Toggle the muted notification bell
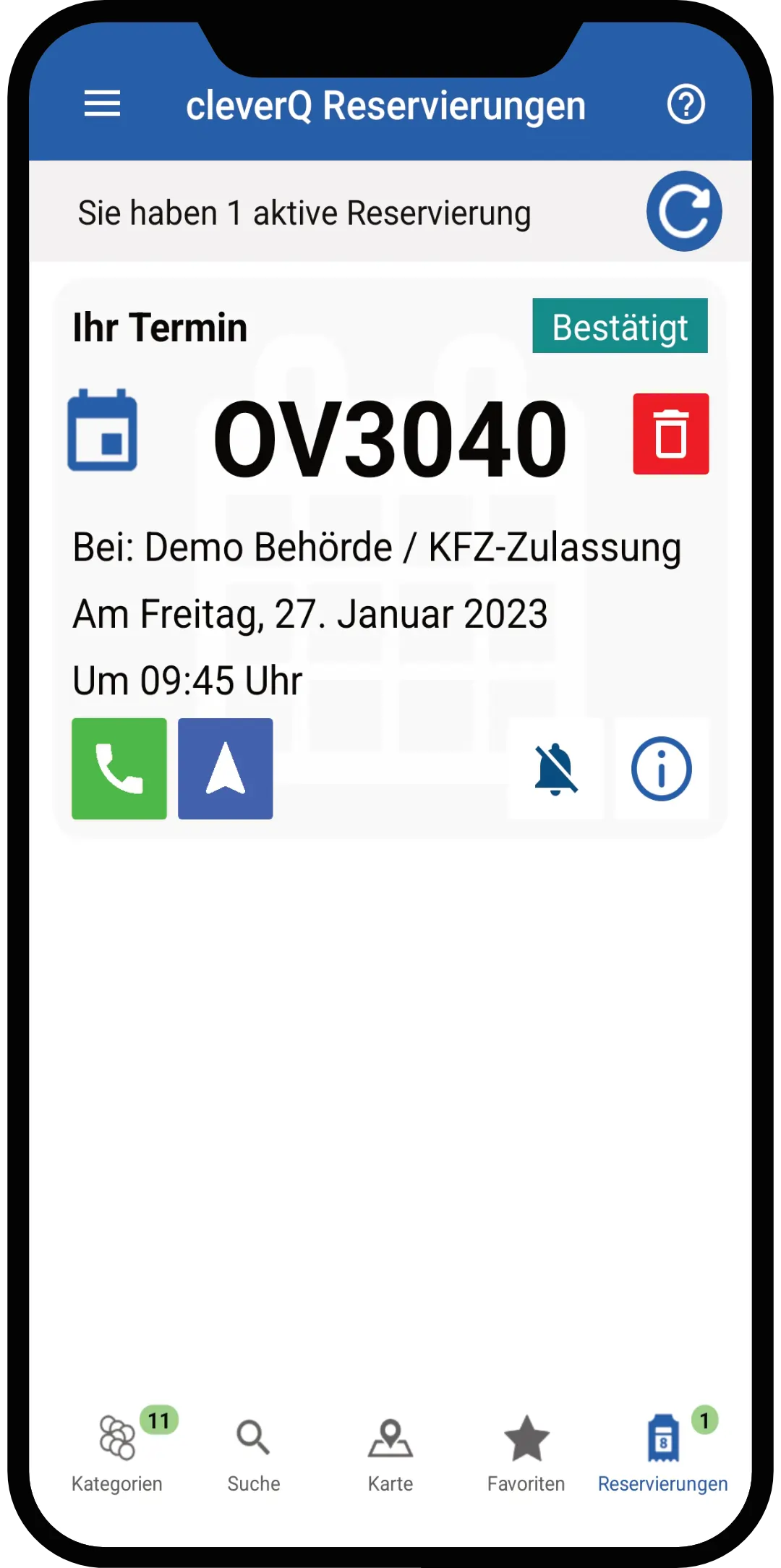 pos(555,769)
